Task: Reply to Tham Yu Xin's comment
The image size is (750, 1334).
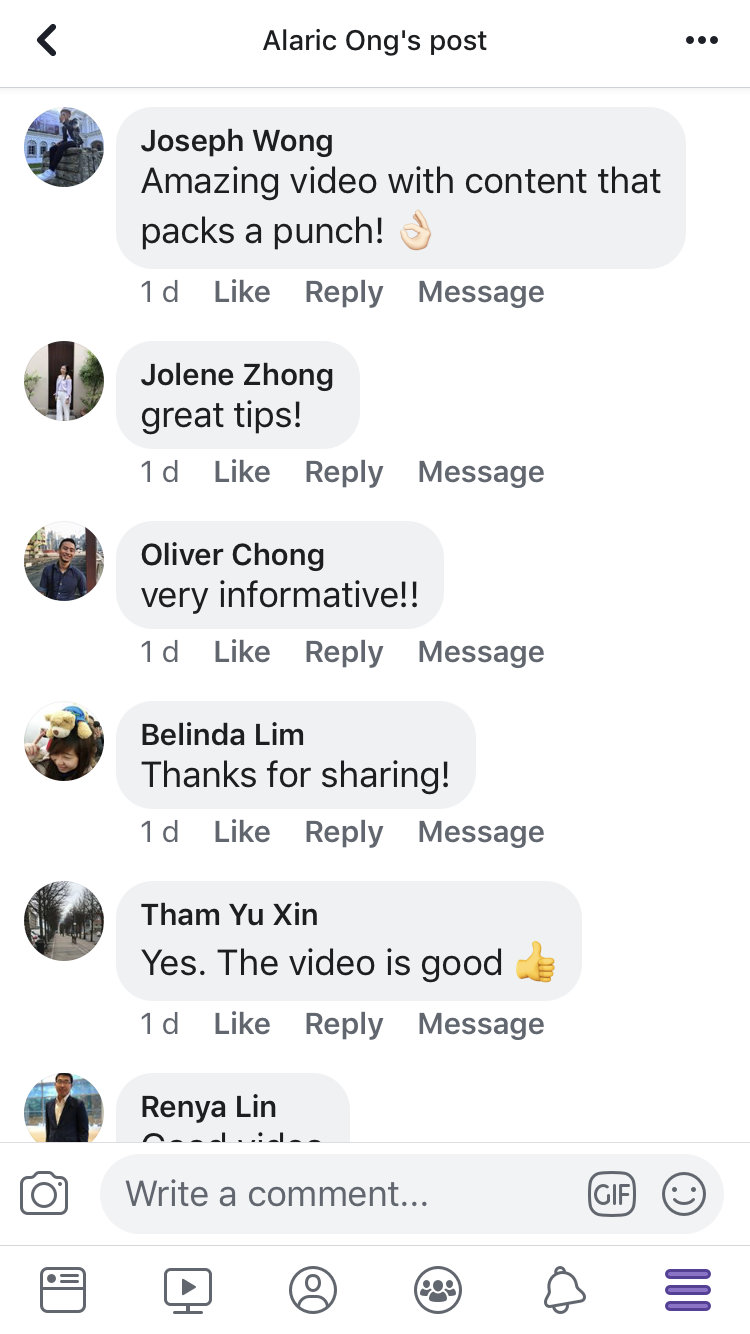Action: 343,1024
